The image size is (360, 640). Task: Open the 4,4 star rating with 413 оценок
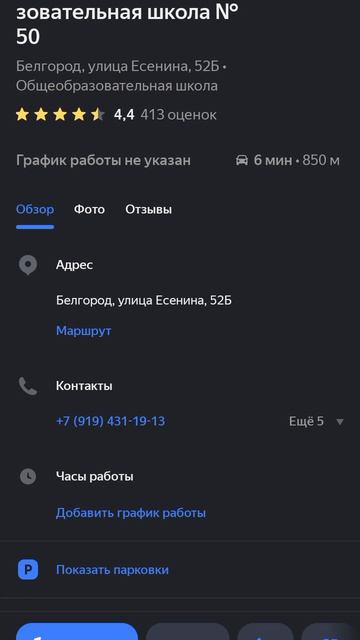[116, 115]
